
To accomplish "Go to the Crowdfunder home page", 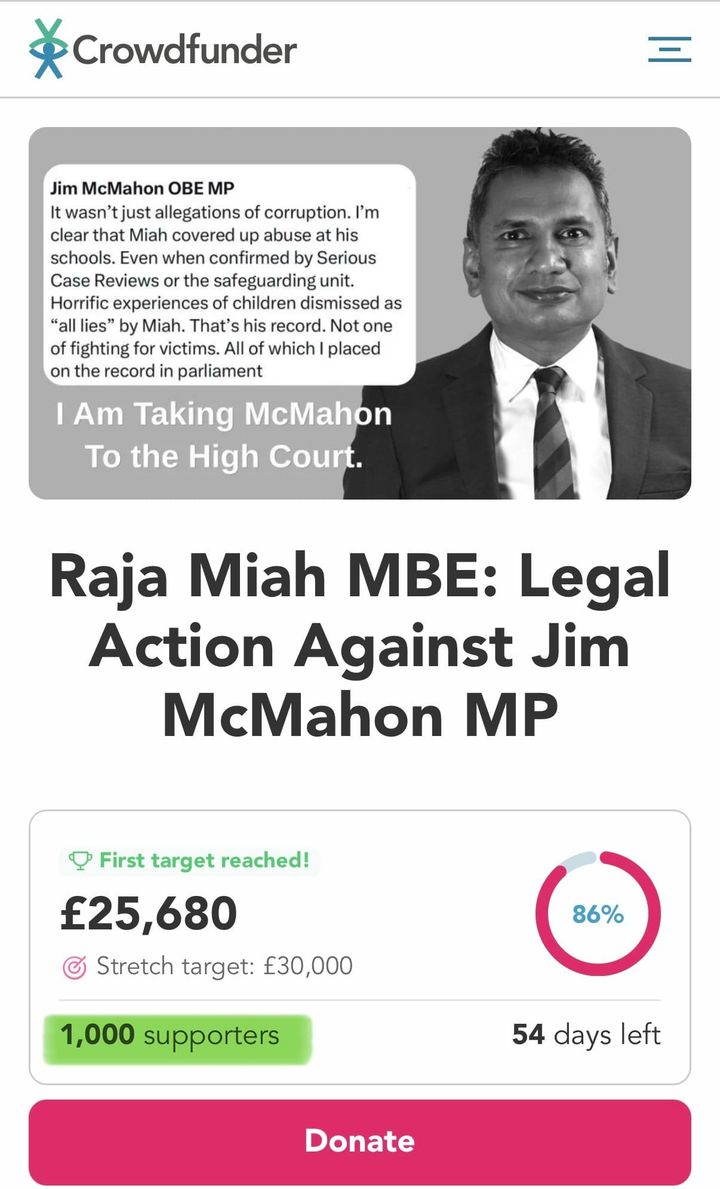I will point(163,49).
